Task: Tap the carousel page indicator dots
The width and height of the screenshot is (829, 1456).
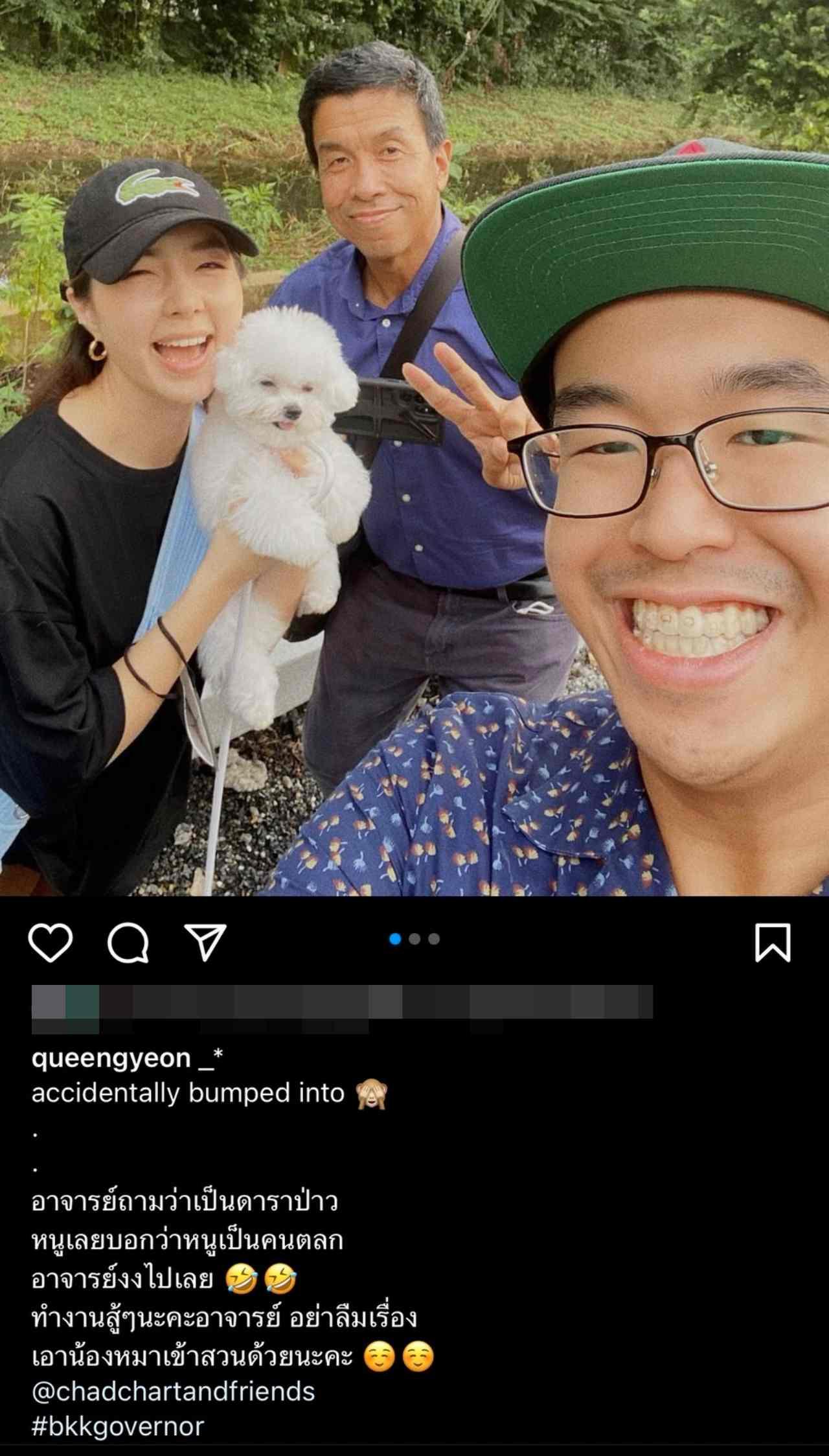Action: pyautogui.click(x=414, y=939)
